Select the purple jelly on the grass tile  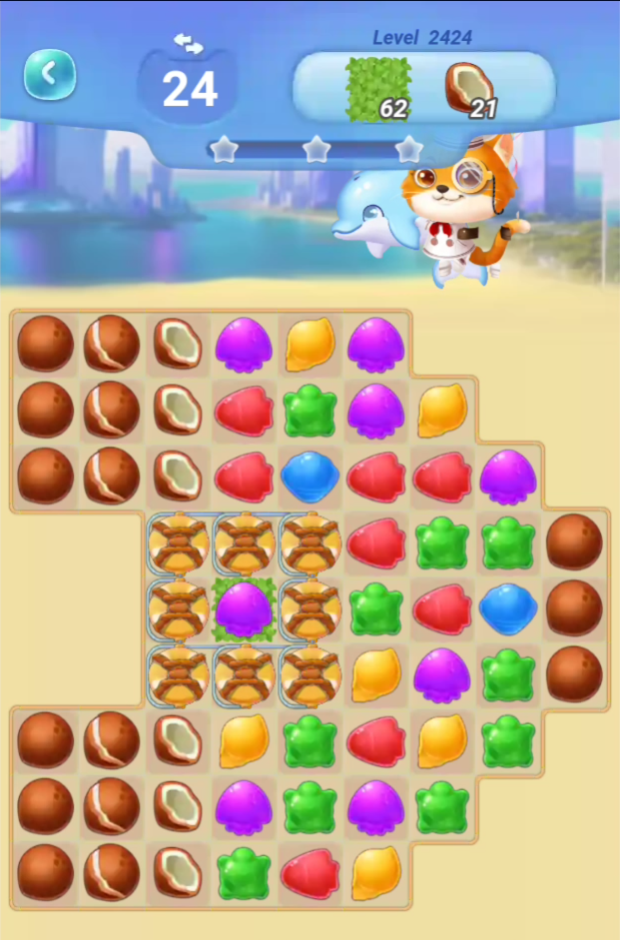coord(244,609)
